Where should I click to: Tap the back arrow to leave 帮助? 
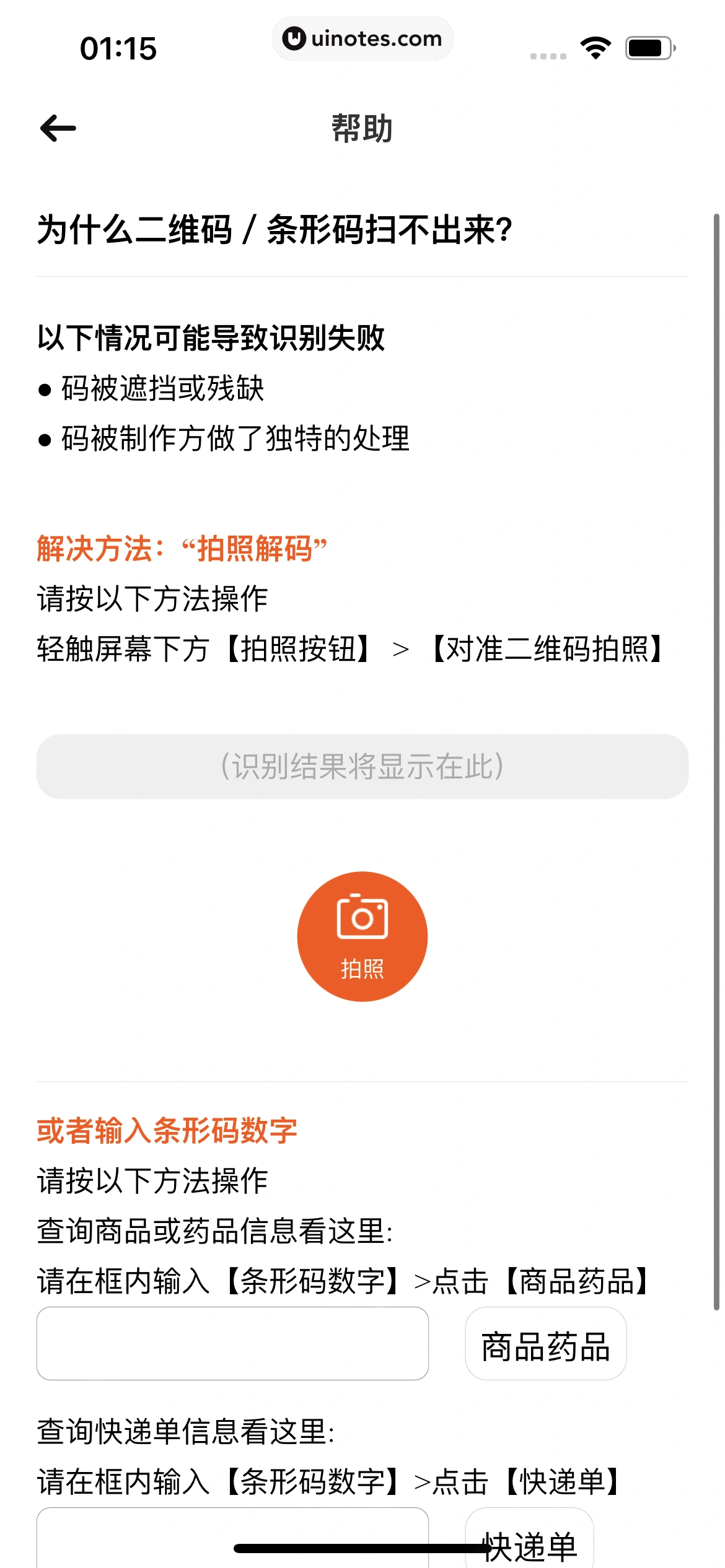[59, 128]
